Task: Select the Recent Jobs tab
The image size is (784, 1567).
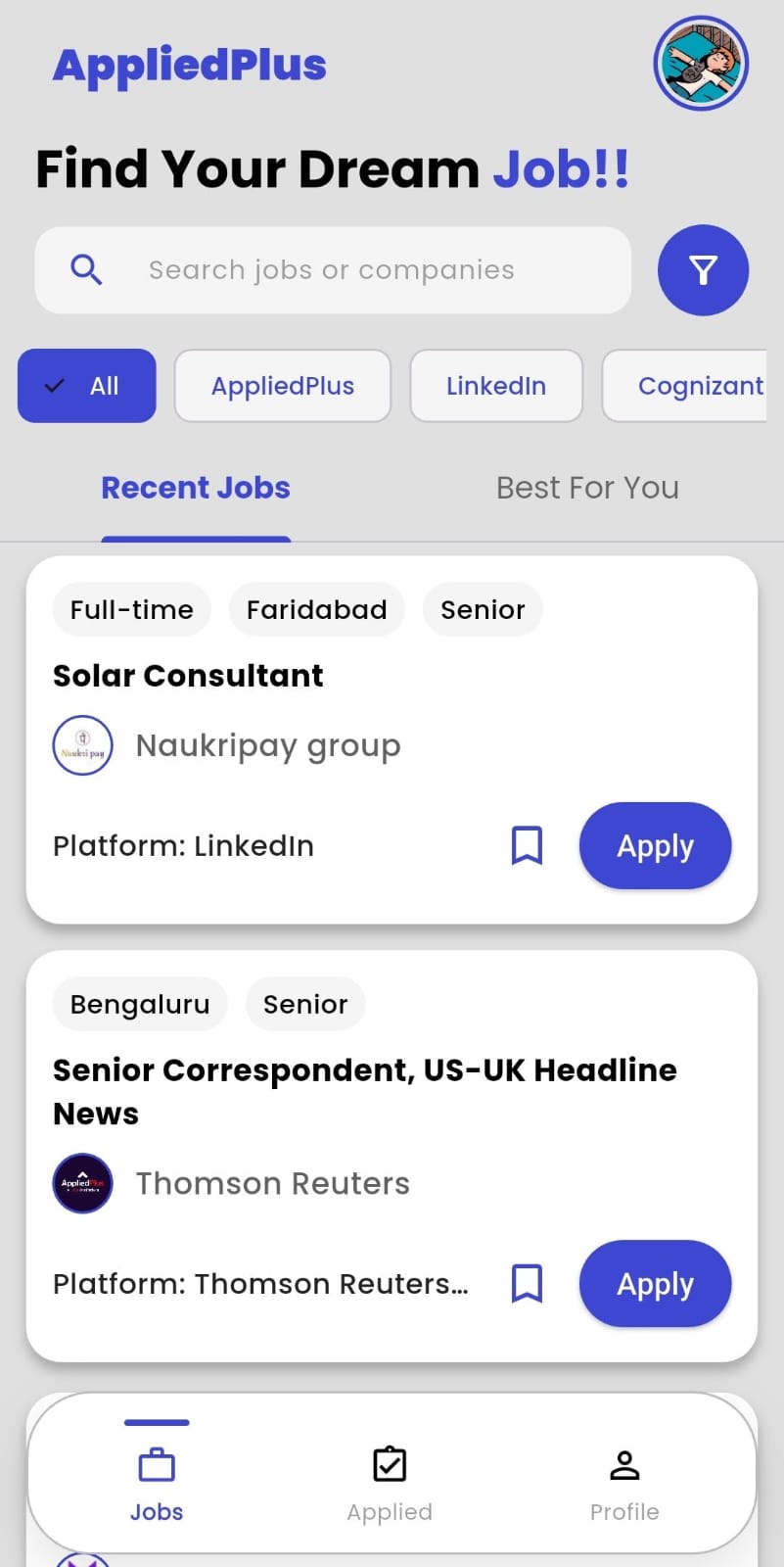Action: pyautogui.click(x=195, y=487)
